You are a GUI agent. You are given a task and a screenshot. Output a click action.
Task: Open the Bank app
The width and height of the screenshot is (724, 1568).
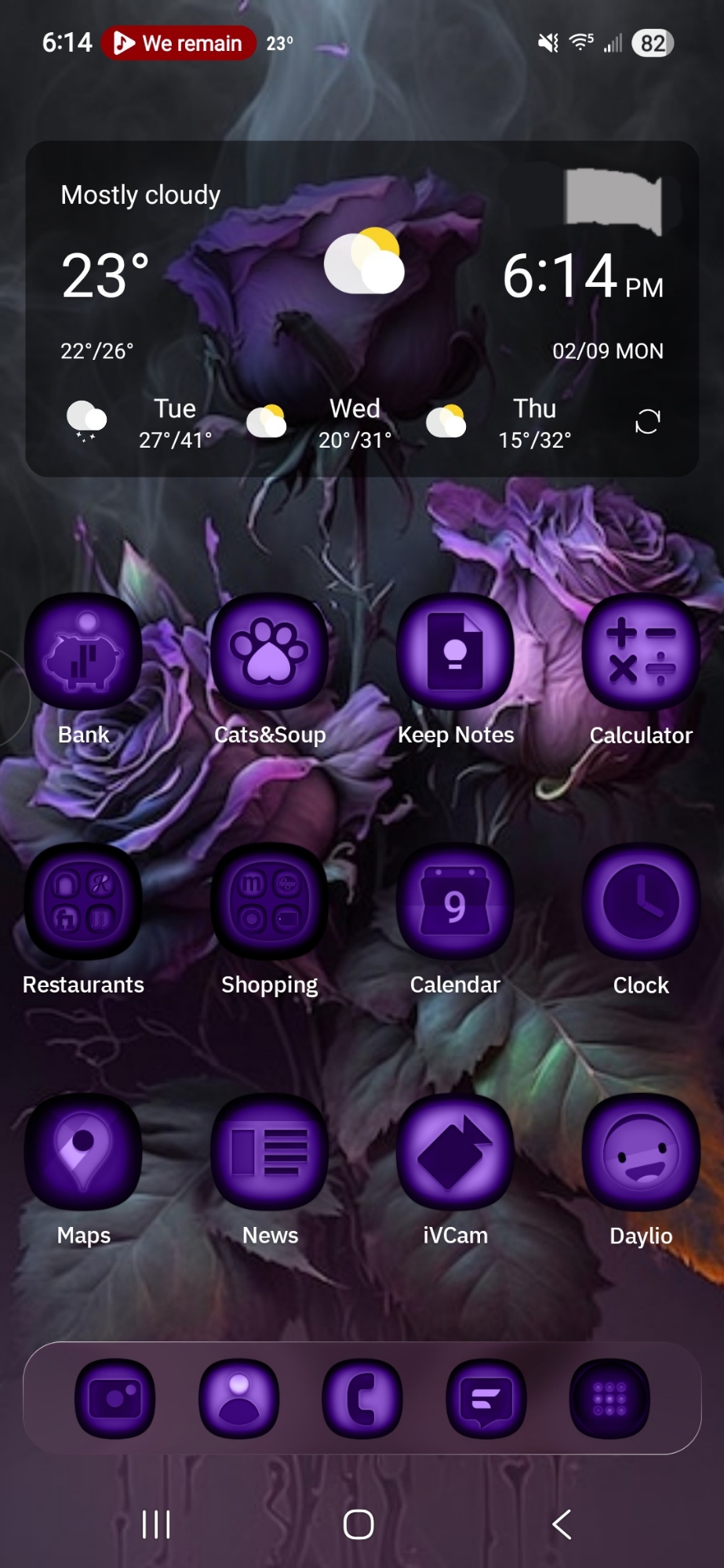(x=83, y=652)
